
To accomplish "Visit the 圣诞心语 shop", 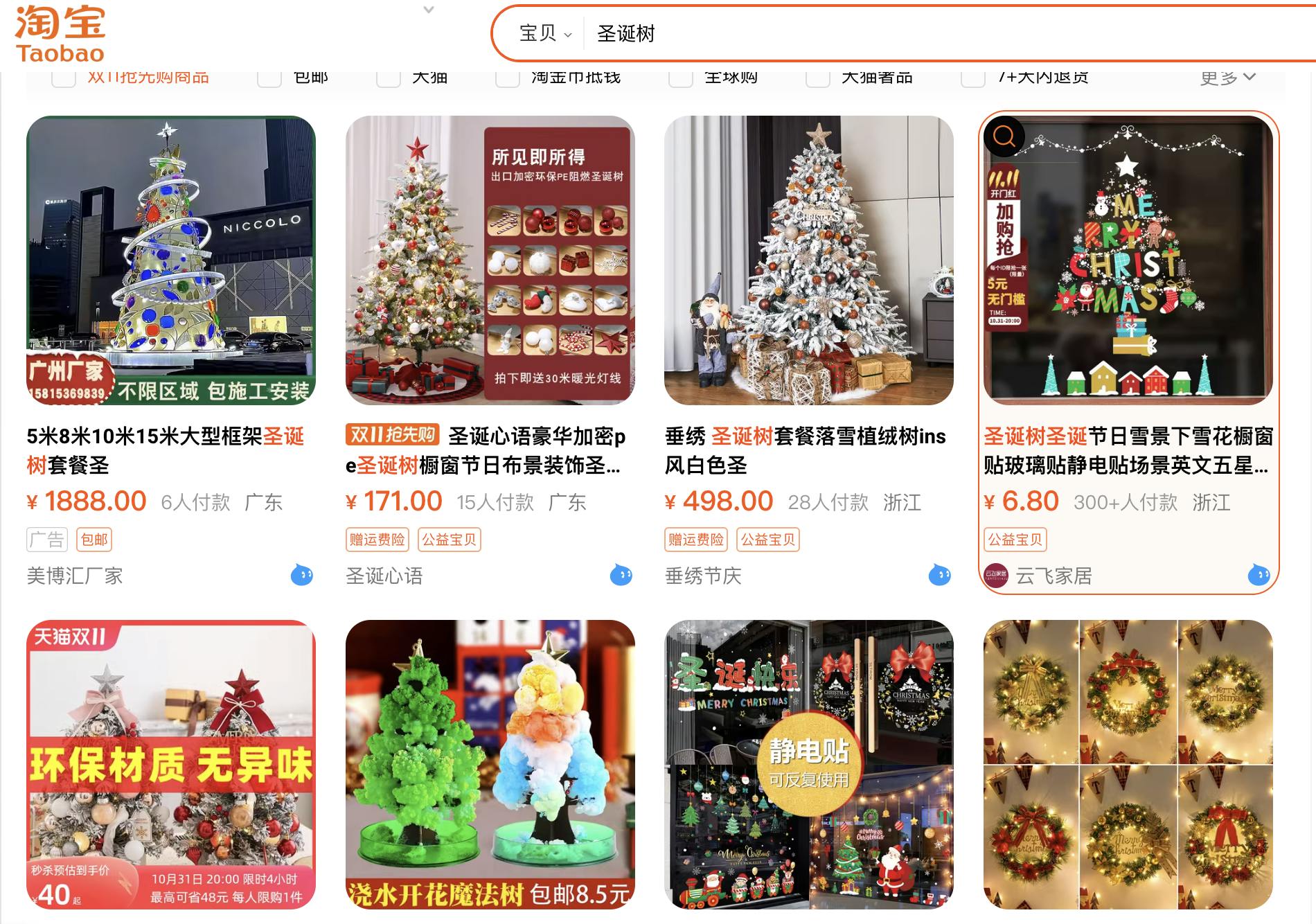I will [384, 576].
